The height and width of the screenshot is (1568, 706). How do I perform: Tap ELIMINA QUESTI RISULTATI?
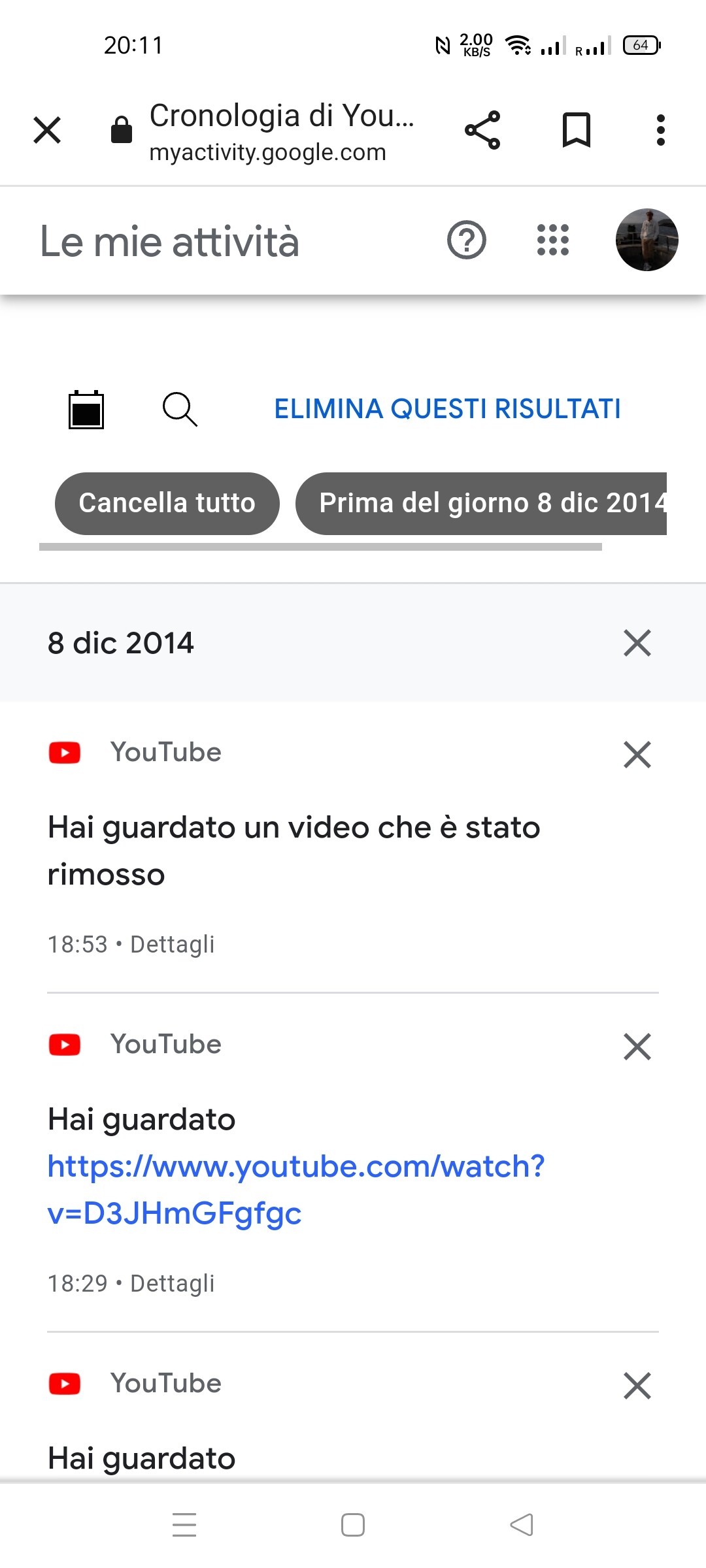(x=447, y=409)
